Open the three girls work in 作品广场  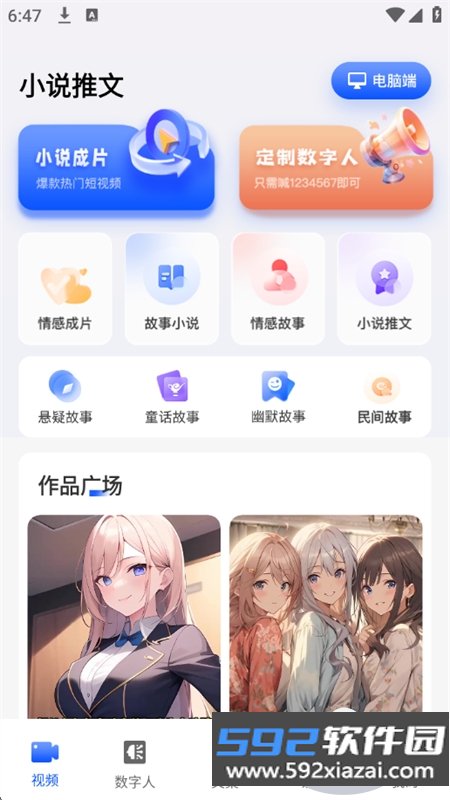tap(326, 614)
